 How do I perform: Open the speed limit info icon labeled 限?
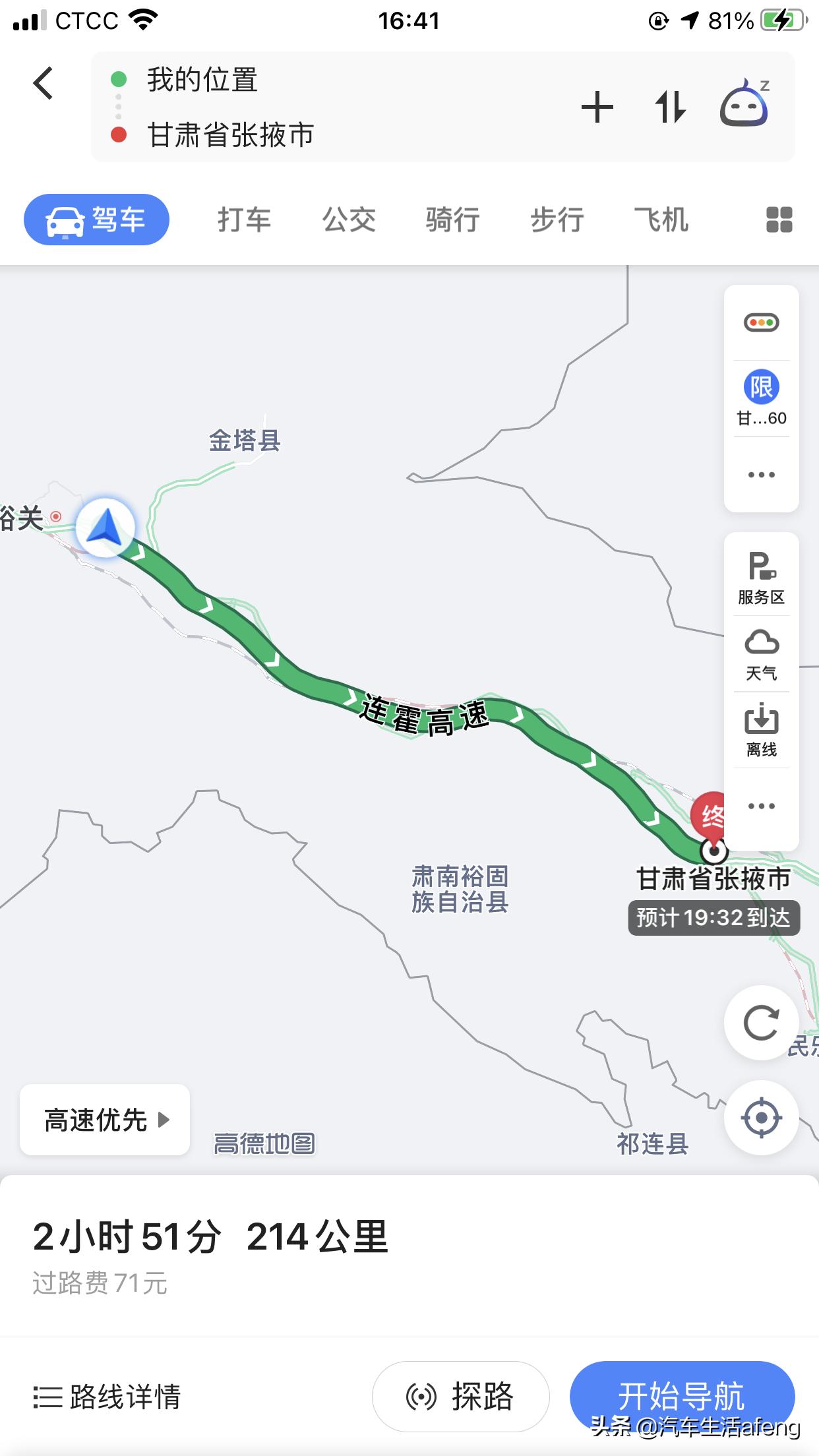pos(761,389)
